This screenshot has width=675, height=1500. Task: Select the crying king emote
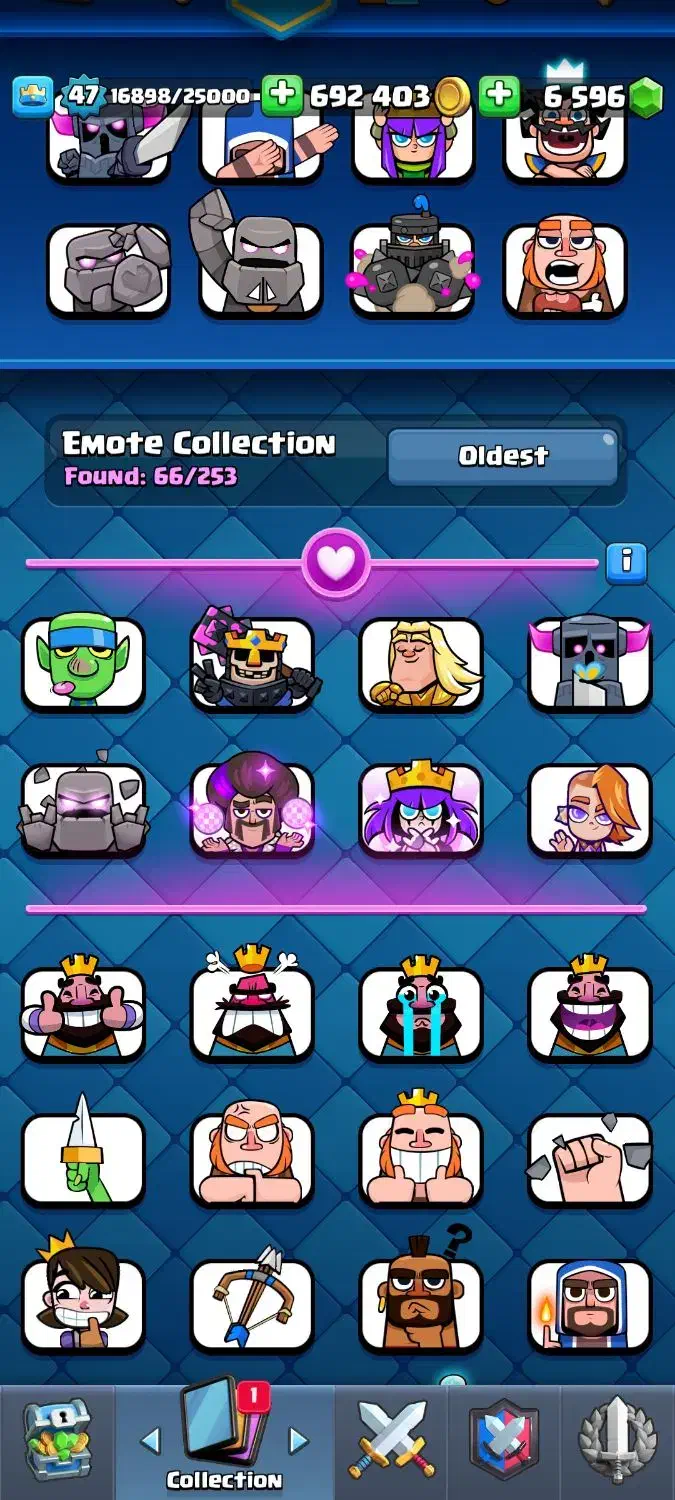[421, 1010]
